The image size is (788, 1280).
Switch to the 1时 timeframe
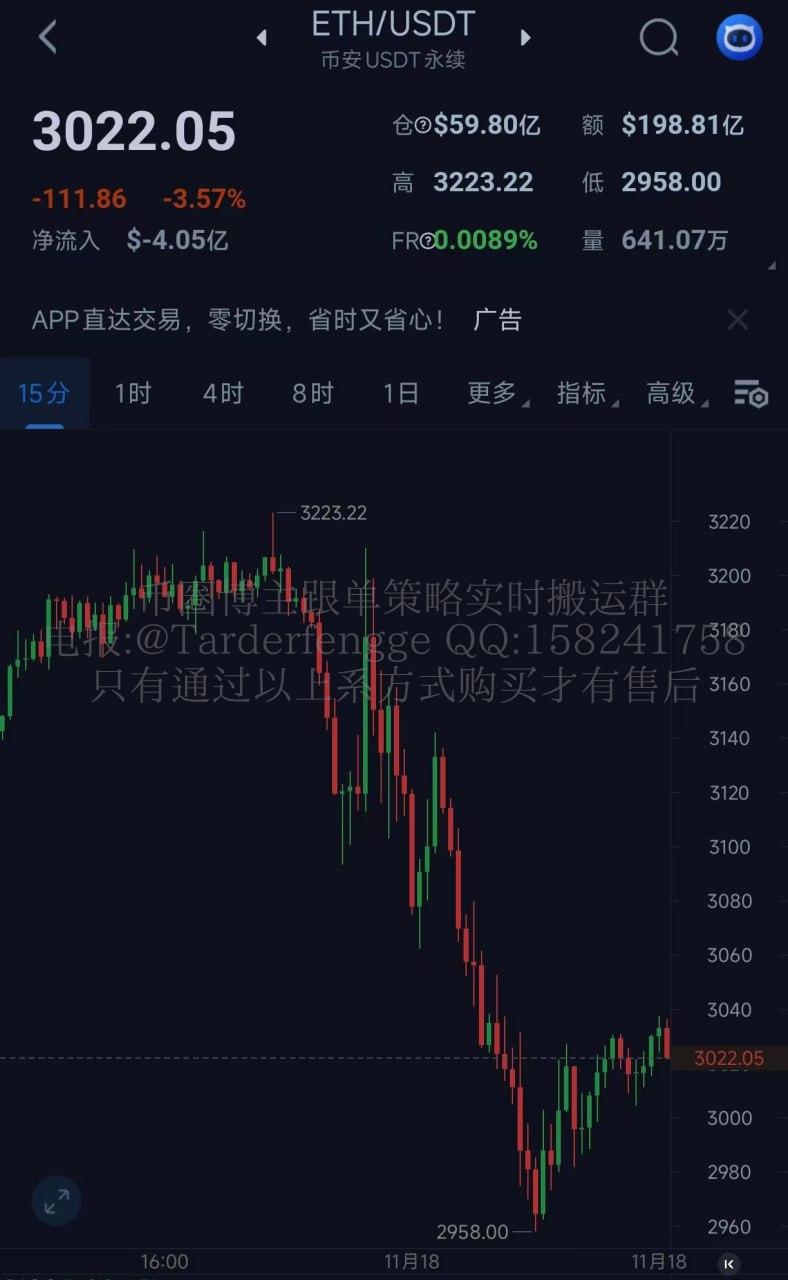point(132,393)
